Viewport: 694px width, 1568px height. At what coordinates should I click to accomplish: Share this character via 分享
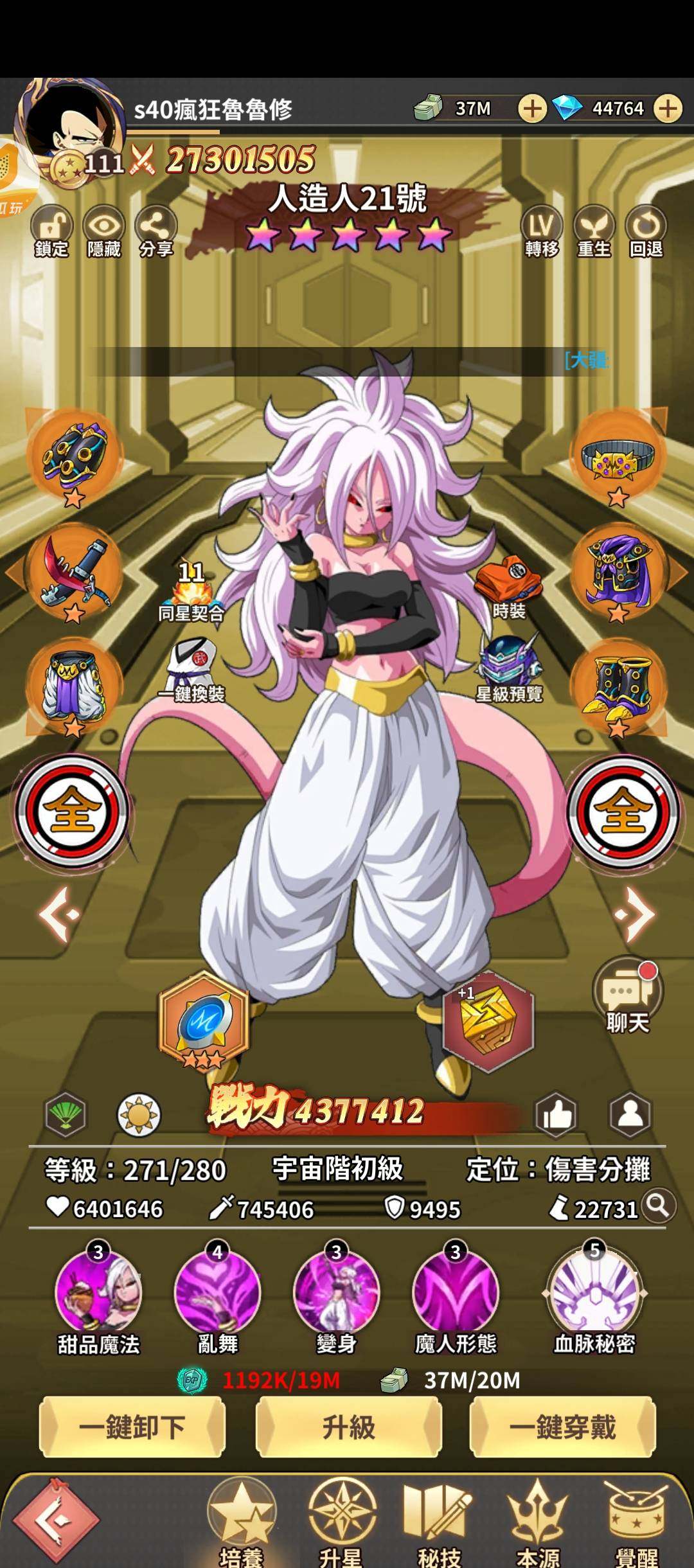click(156, 230)
